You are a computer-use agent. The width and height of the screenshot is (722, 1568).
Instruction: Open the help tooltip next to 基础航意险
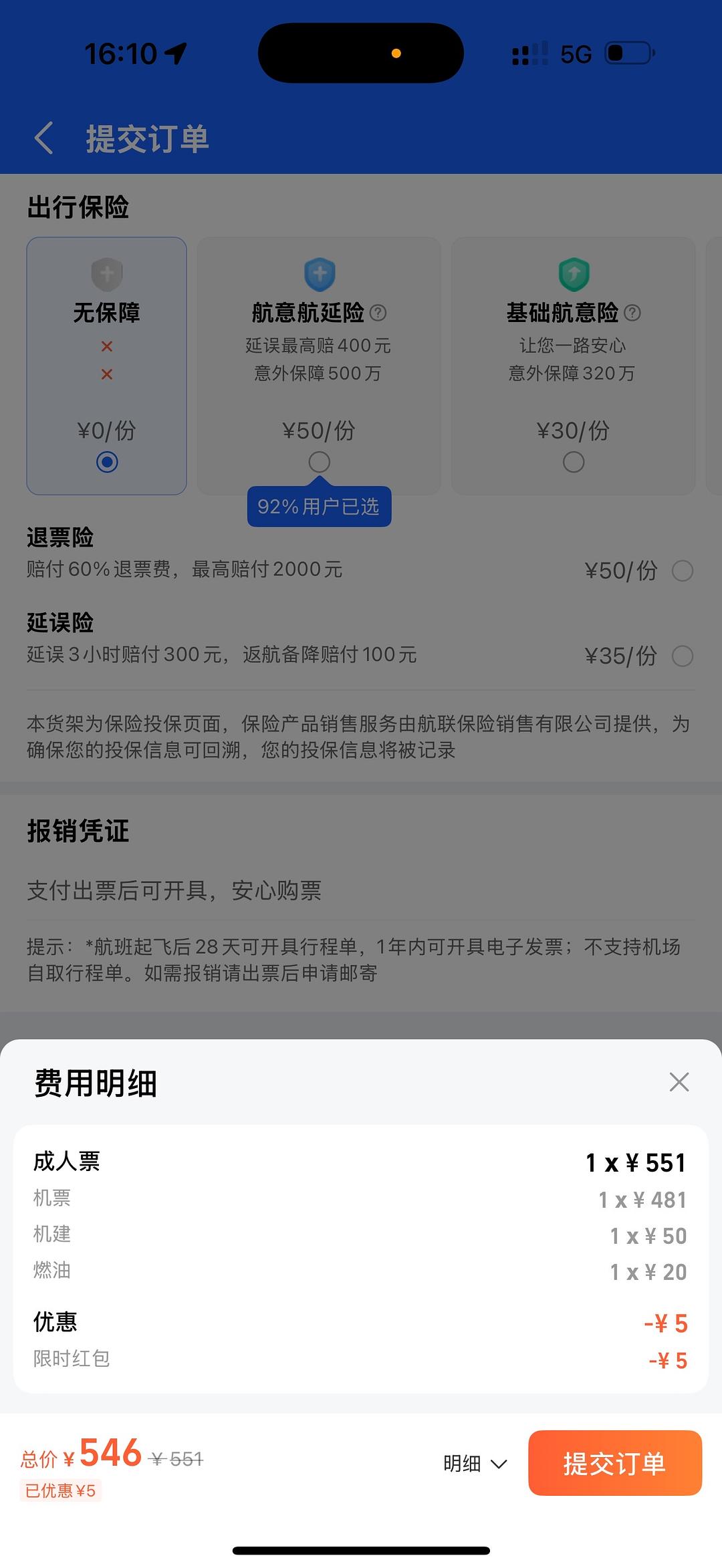[632, 312]
